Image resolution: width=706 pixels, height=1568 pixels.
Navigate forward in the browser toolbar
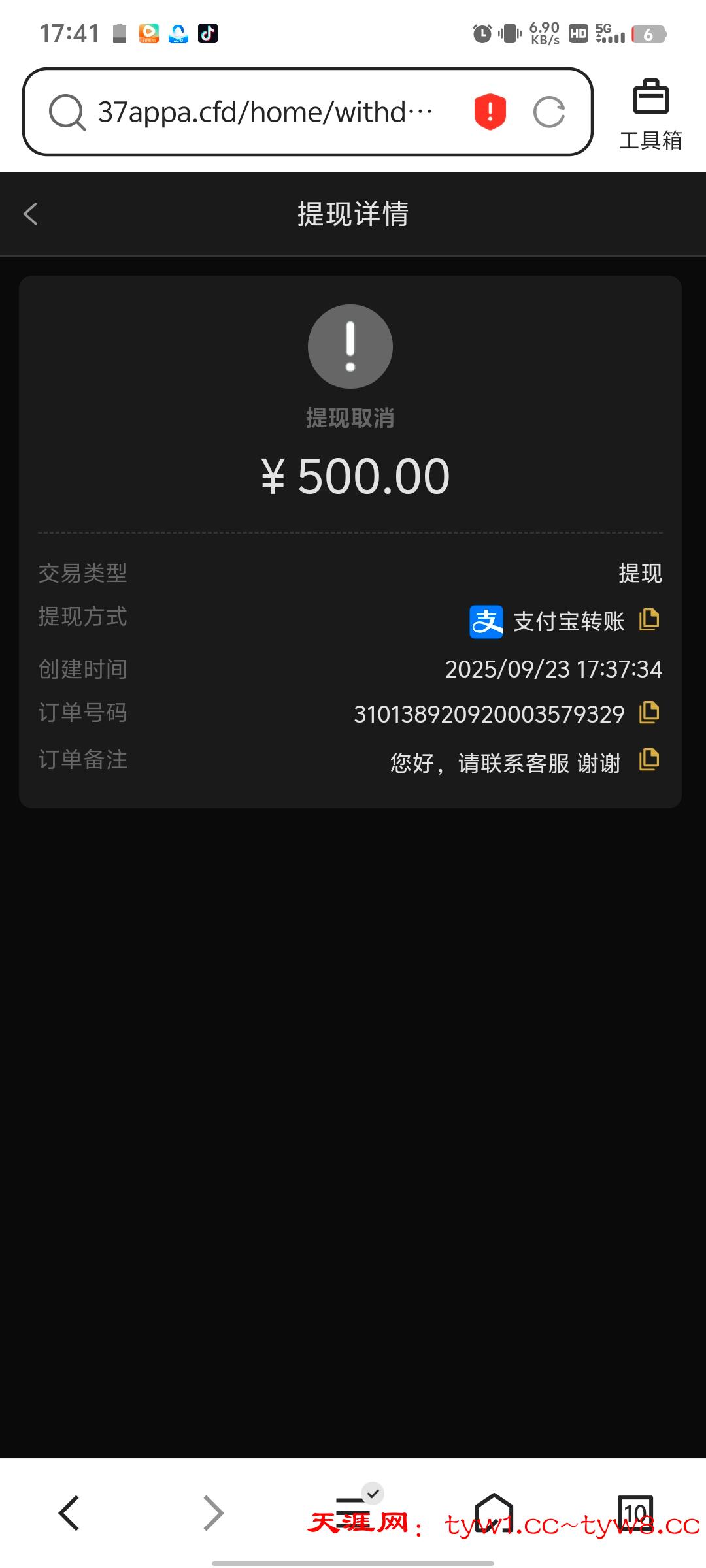coord(213,1513)
